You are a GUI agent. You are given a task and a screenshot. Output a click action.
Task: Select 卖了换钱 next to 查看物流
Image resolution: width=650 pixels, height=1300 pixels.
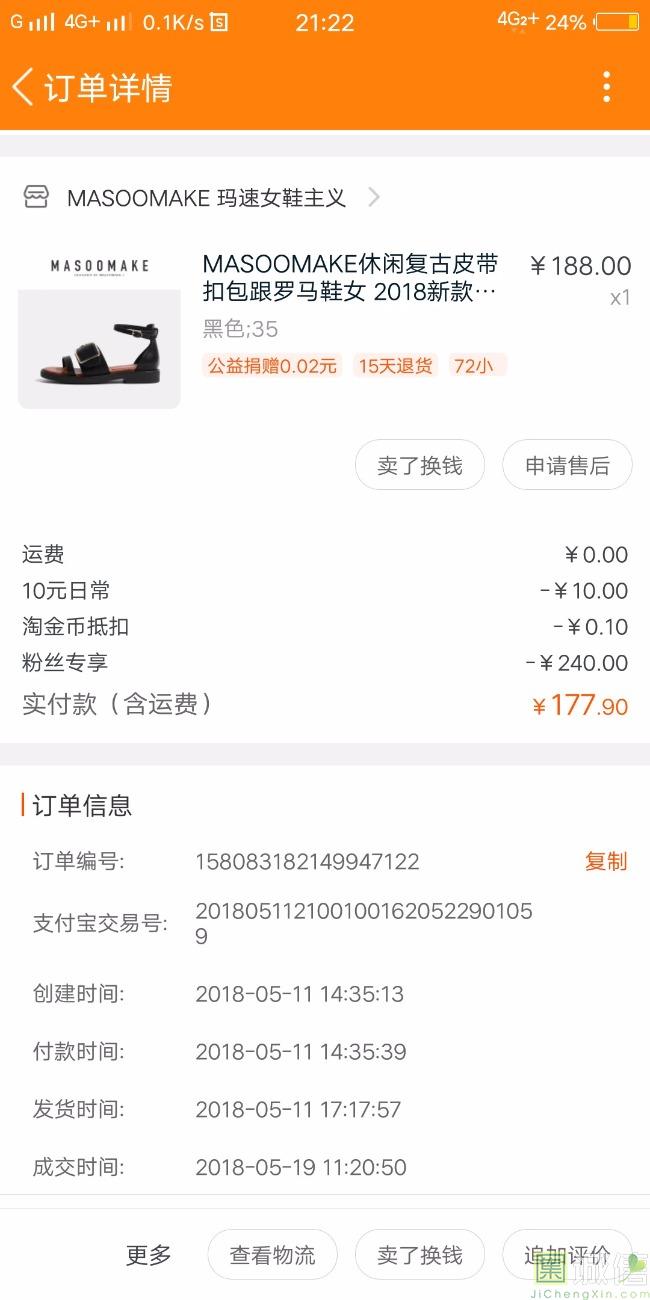420,1255
